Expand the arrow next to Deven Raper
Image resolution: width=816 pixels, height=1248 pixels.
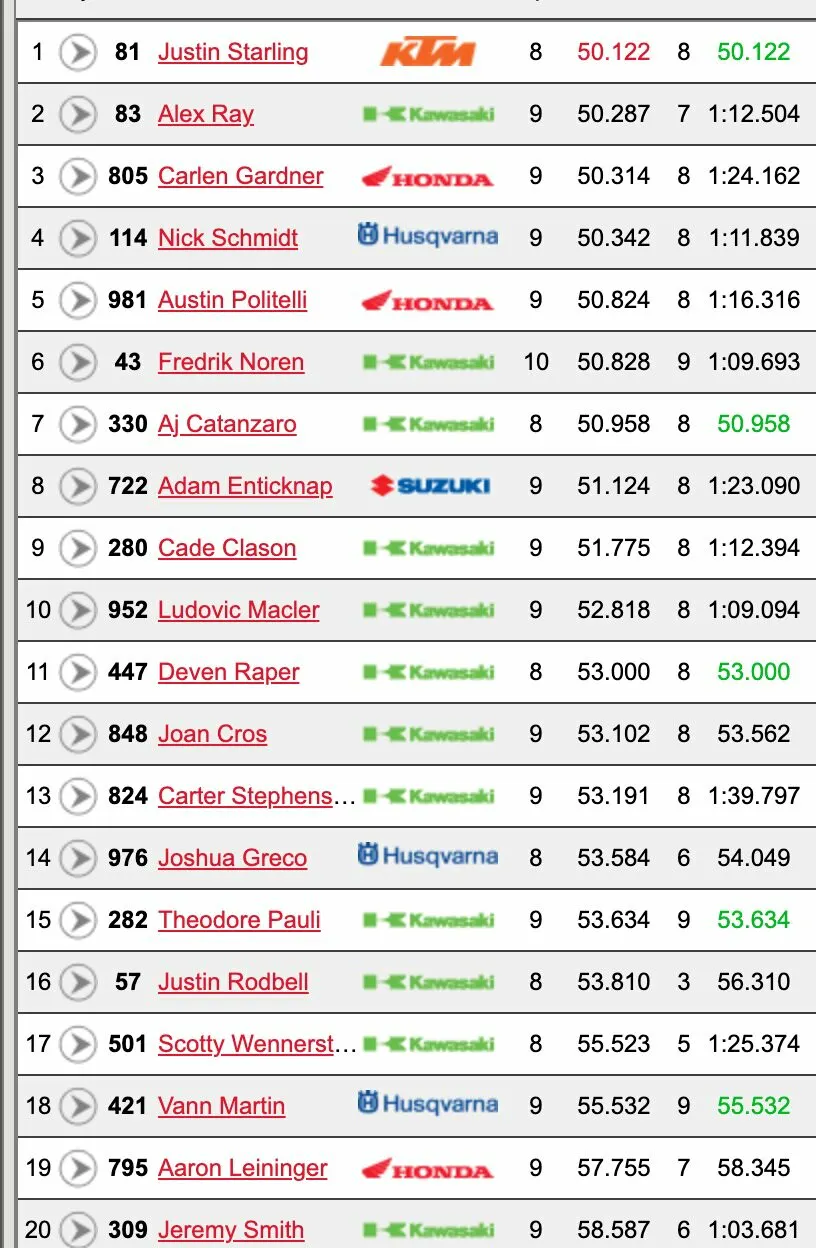77,672
